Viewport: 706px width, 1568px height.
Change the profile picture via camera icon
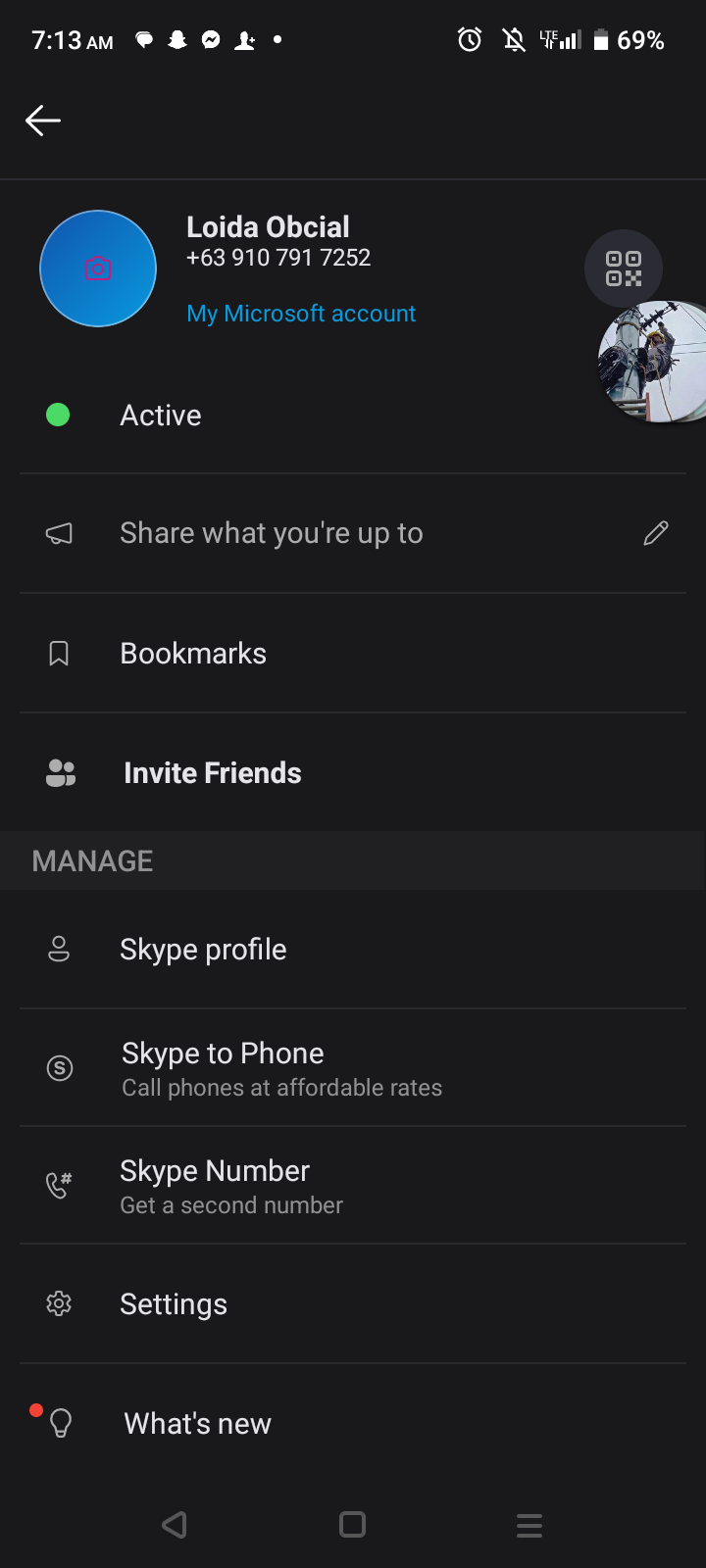[98, 269]
